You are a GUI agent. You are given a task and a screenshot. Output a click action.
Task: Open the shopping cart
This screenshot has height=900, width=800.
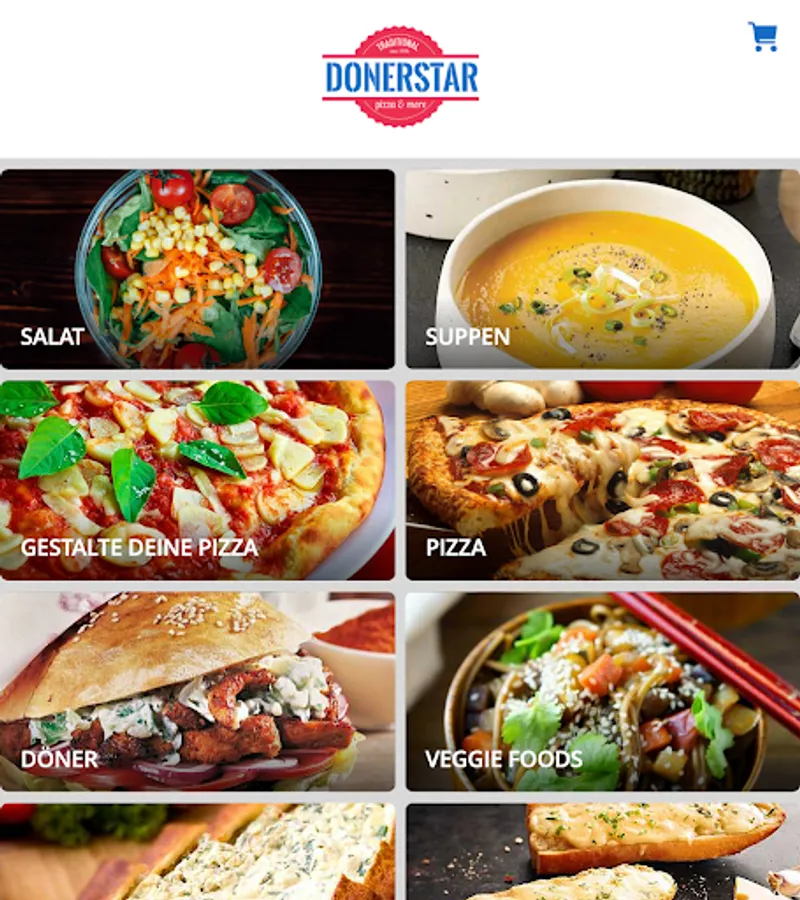click(x=763, y=37)
